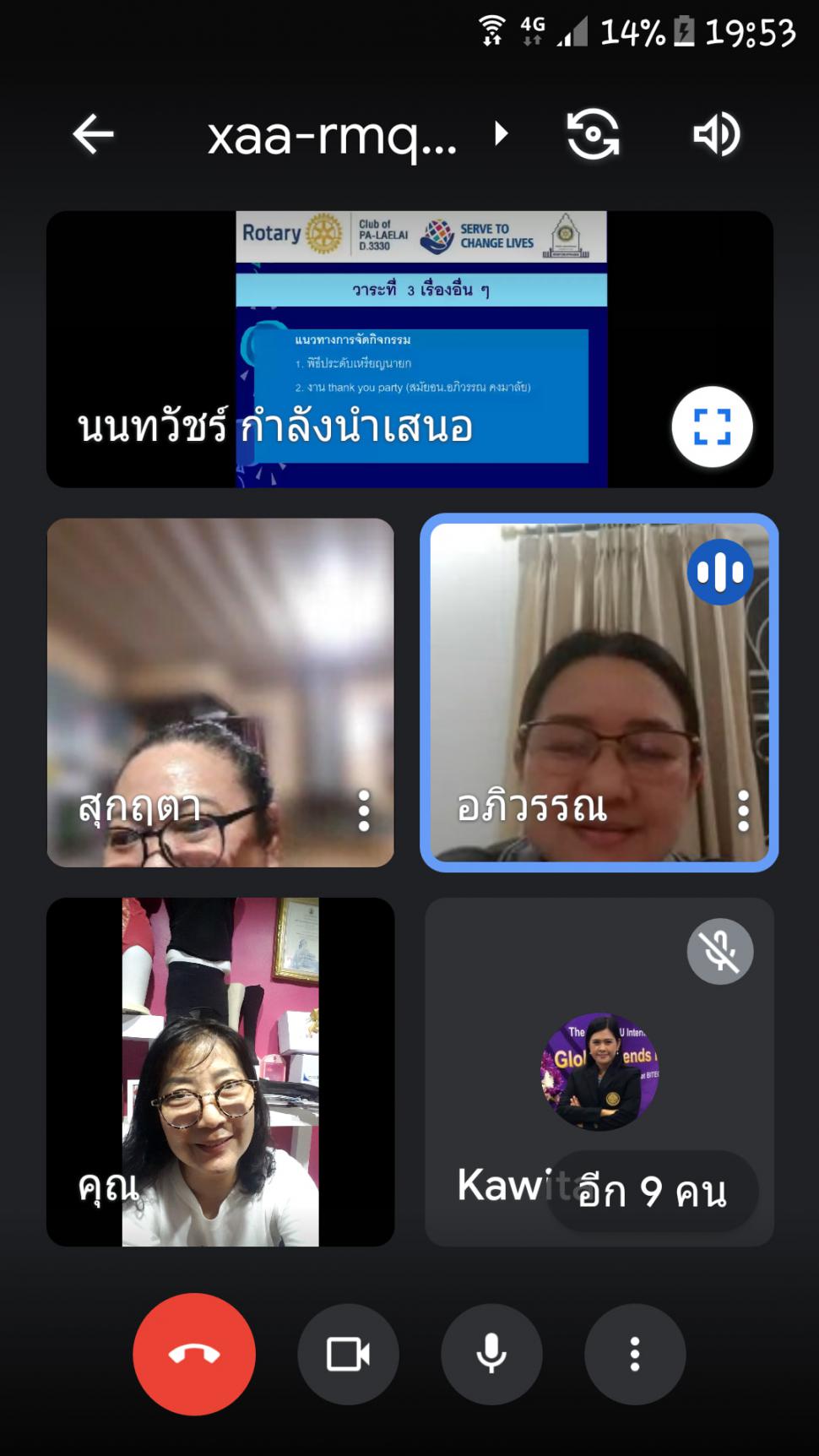
Task: Show the 9 other participants
Action: click(x=653, y=1192)
